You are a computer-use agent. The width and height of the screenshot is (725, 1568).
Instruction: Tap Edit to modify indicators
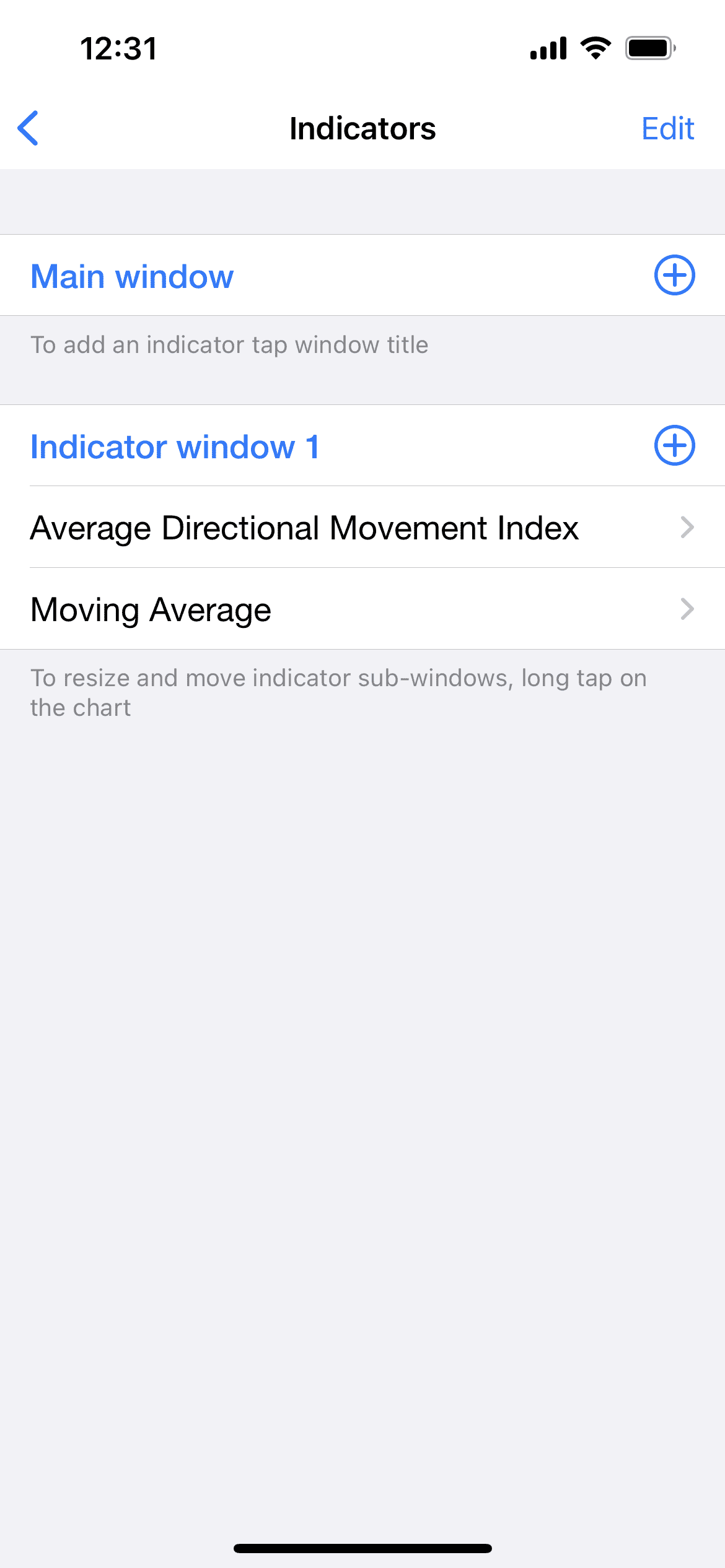(x=667, y=129)
